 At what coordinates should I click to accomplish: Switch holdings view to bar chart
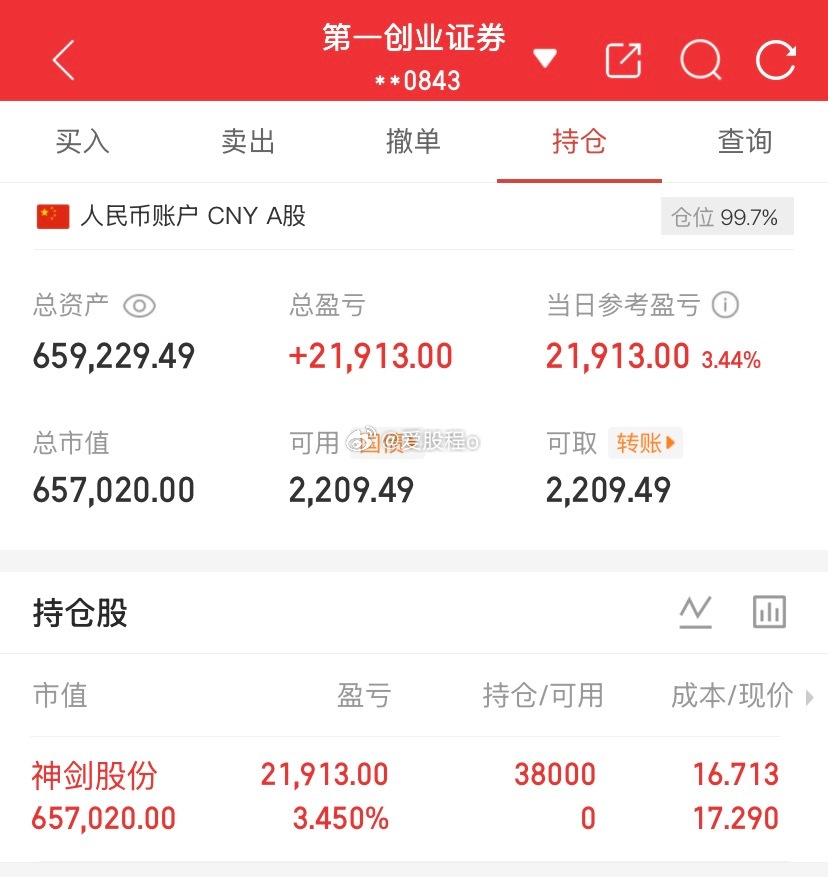pos(768,611)
